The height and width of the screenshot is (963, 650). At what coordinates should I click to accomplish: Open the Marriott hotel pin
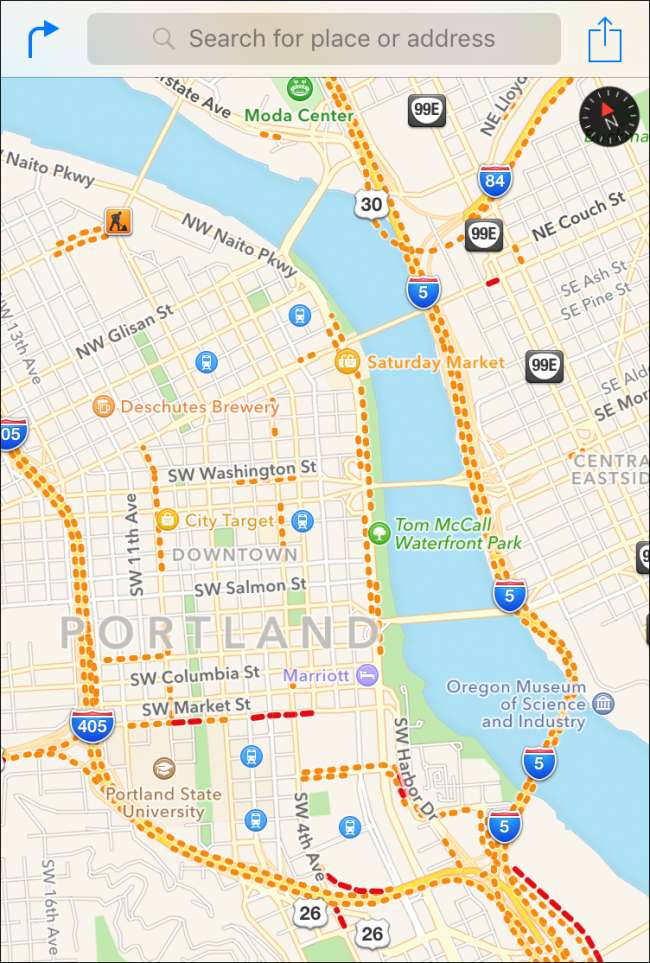367,675
